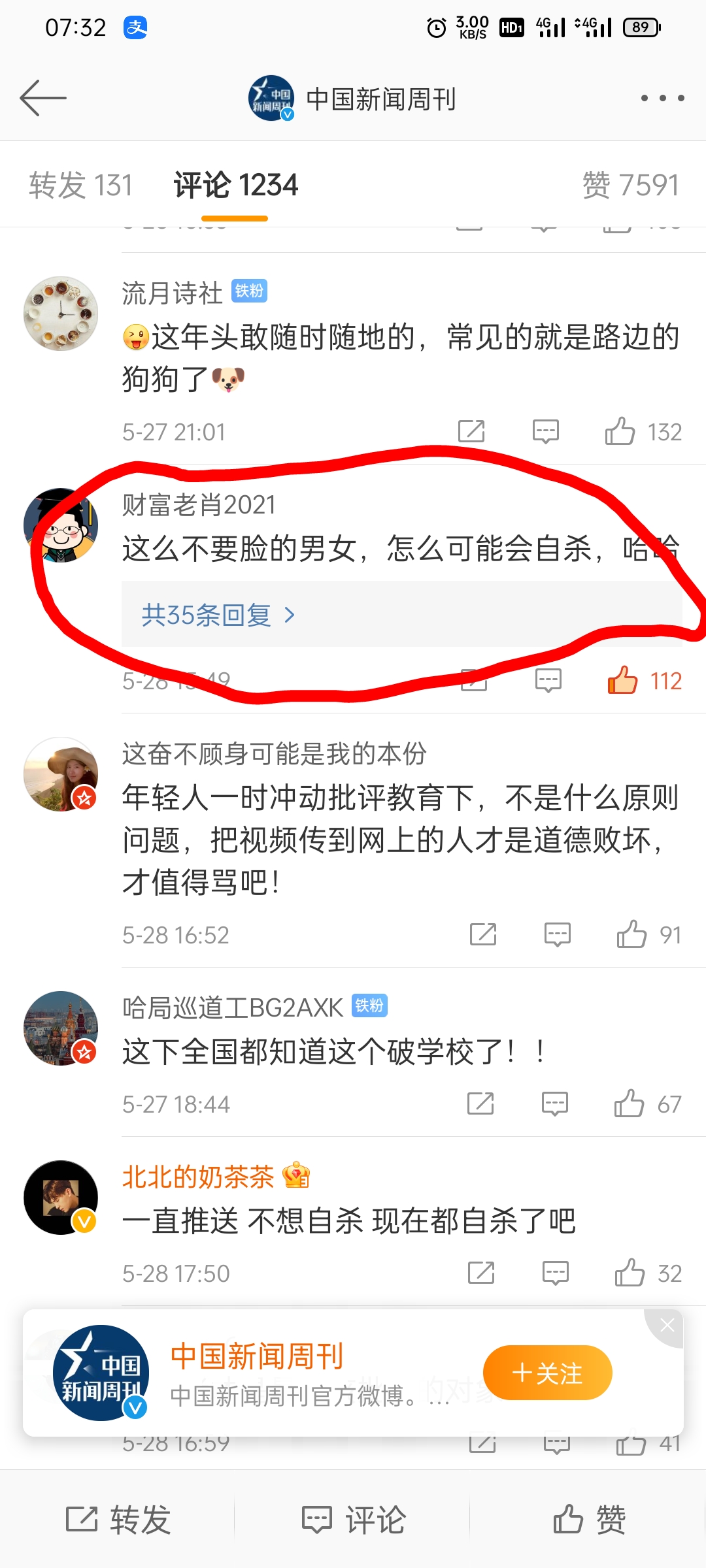The height and width of the screenshot is (1568, 706).
Task: Switch to the 转发 131 tab
Action: [x=81, y=185]
